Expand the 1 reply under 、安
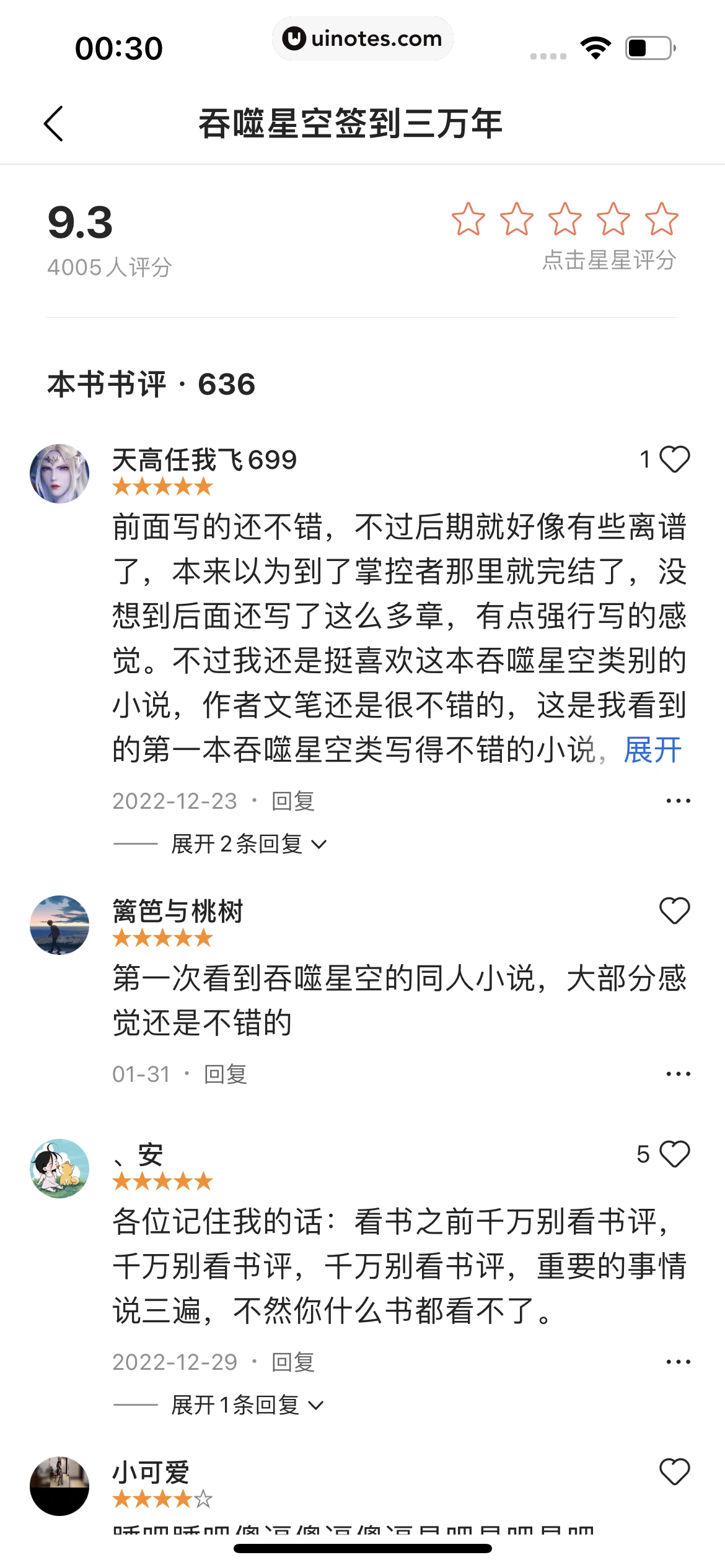The height and width of the screenshot is (1568, 725). pos(247,1405)
